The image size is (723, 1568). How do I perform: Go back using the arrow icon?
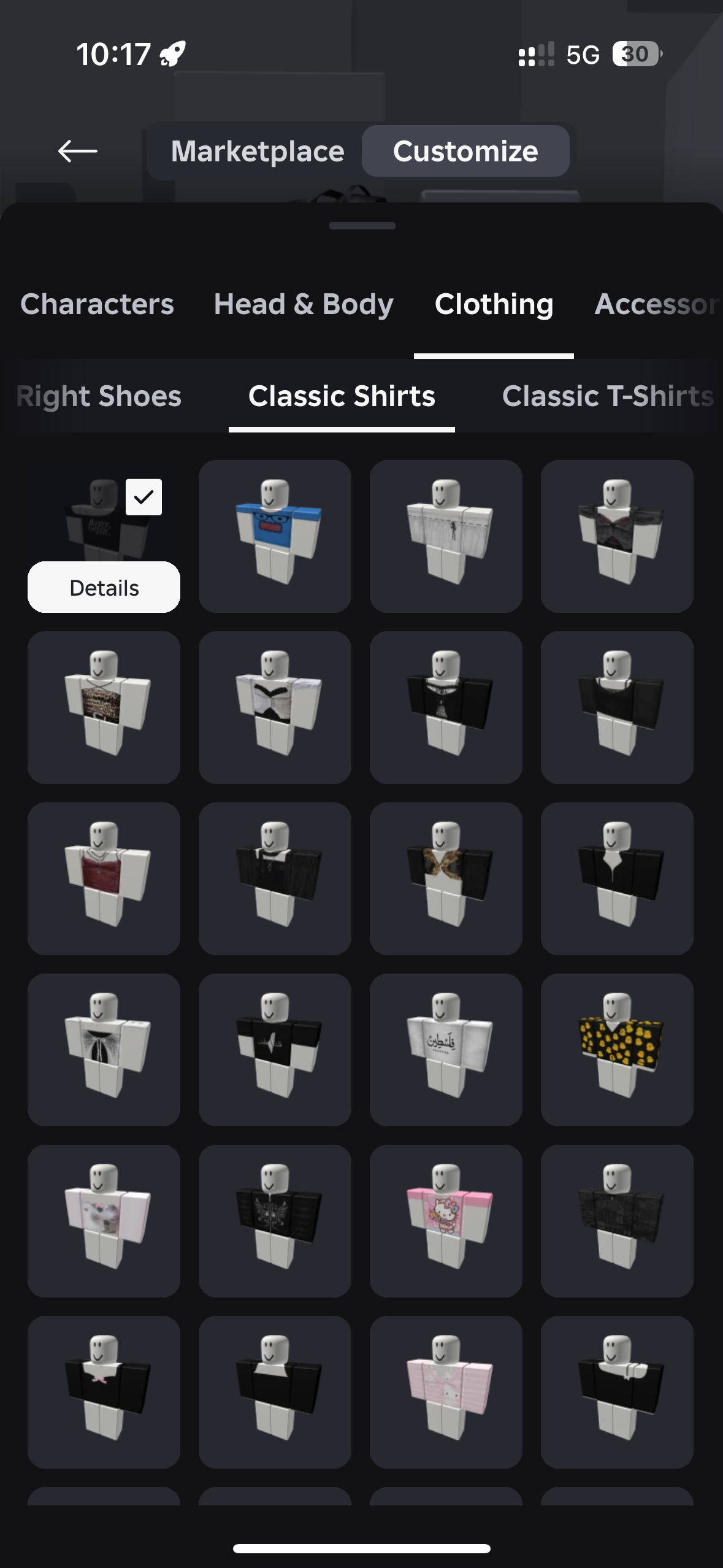click(x=78, y=151)
